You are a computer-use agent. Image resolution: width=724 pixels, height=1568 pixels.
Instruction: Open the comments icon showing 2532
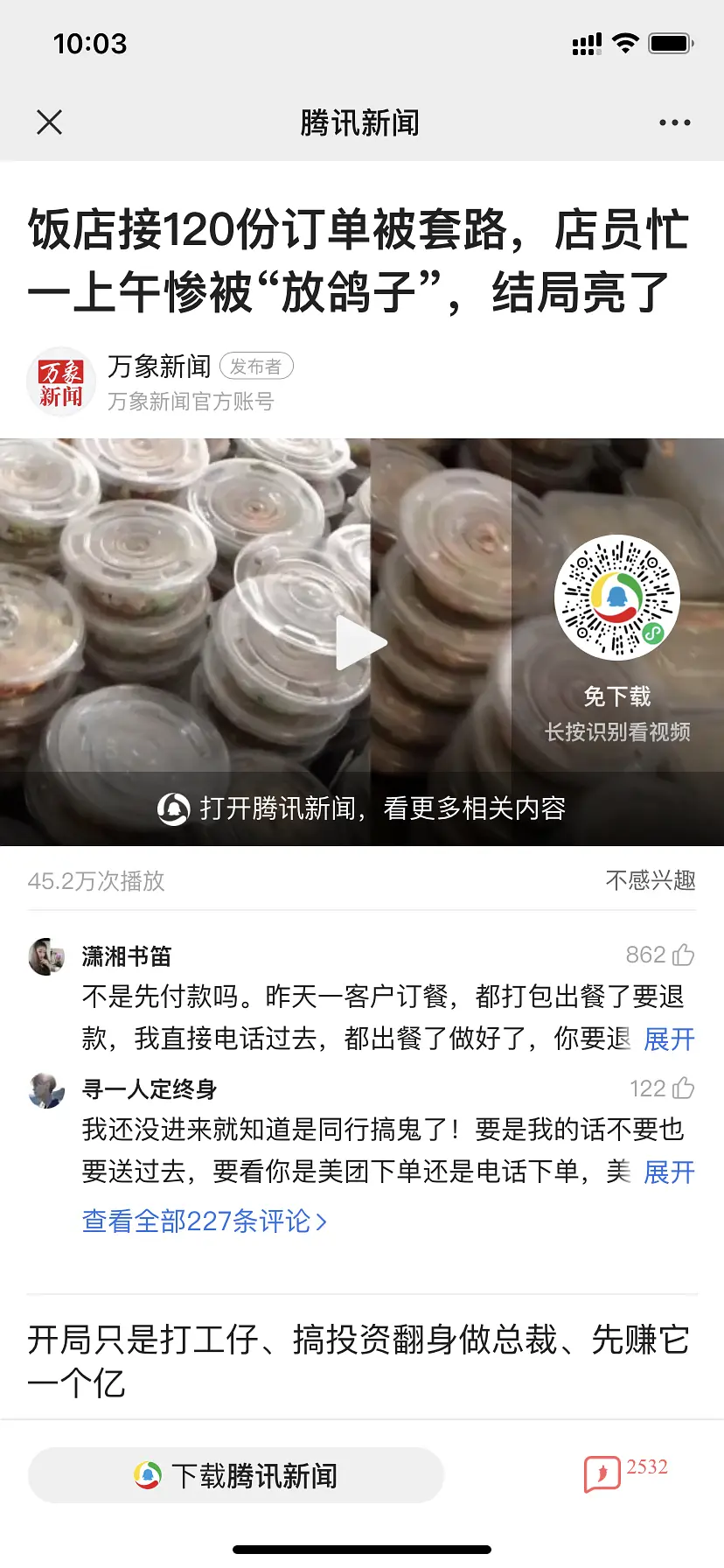603,1473
